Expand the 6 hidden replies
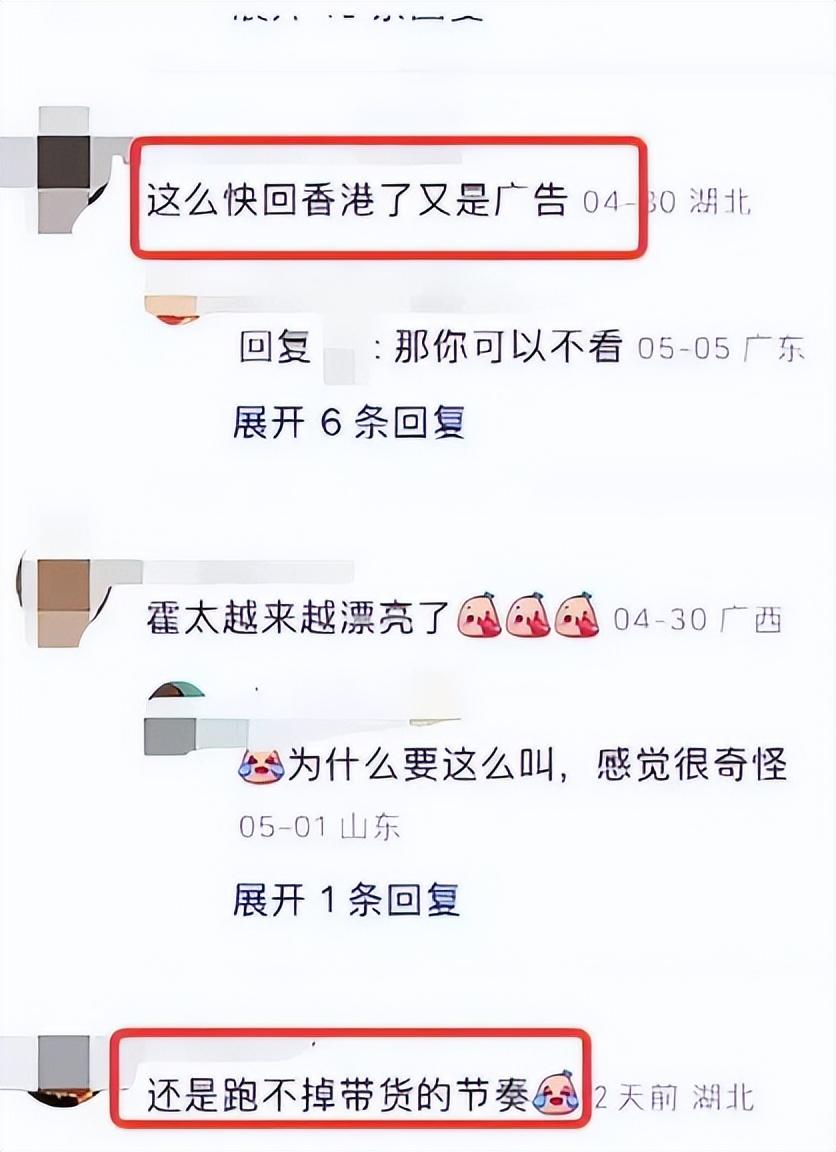This screenshot has height=1152, width=836. (349, 423)
